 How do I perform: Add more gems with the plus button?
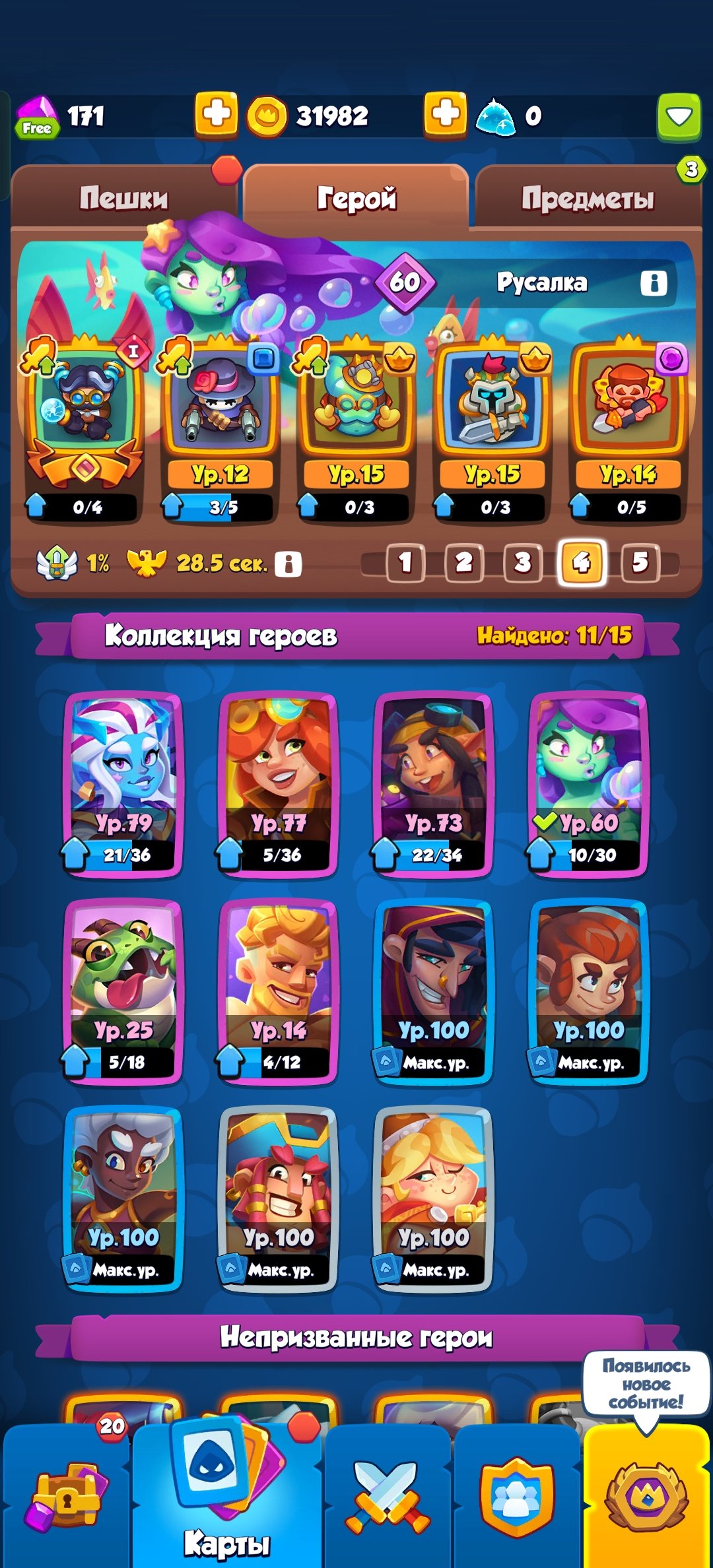coord(216,115)
